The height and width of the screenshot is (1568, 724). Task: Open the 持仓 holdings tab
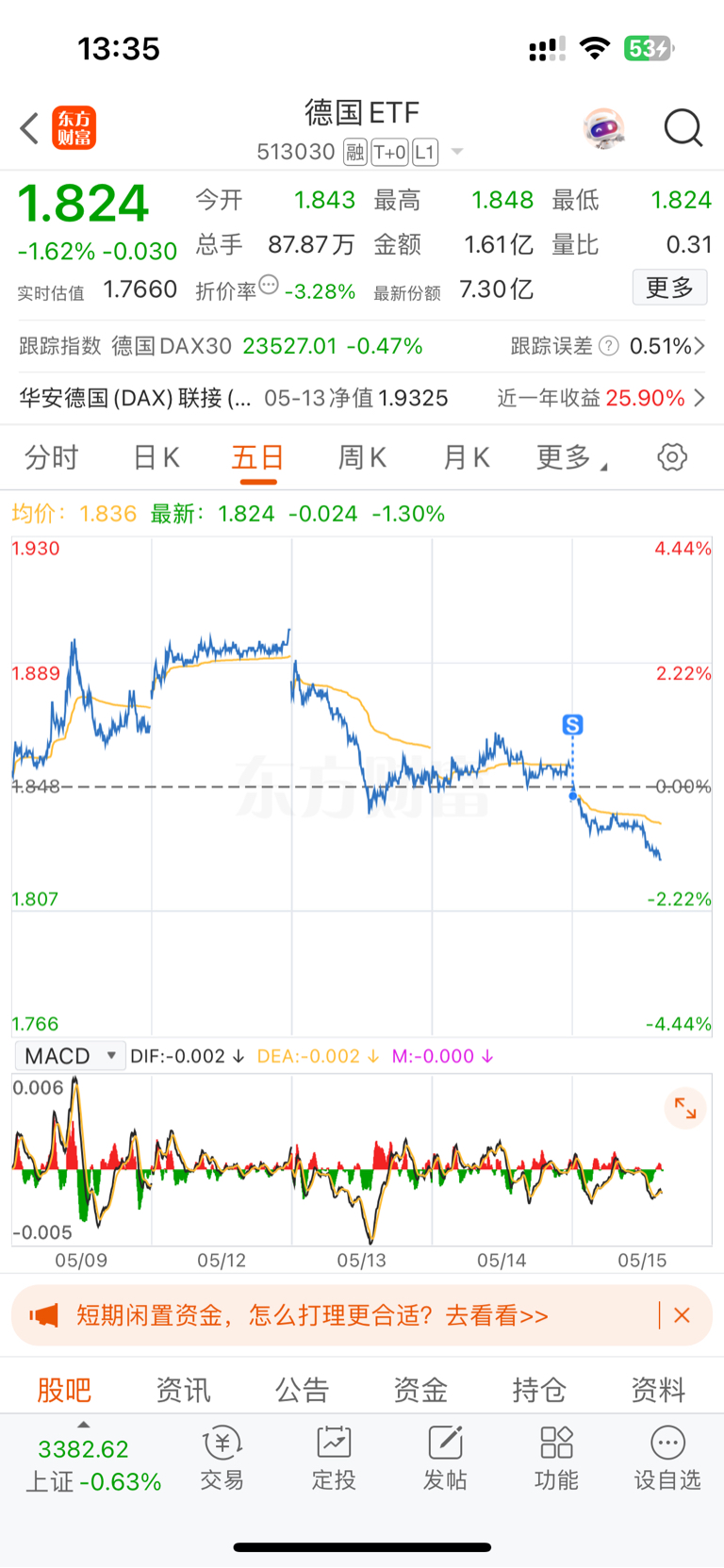click(x=538, y=1389)
